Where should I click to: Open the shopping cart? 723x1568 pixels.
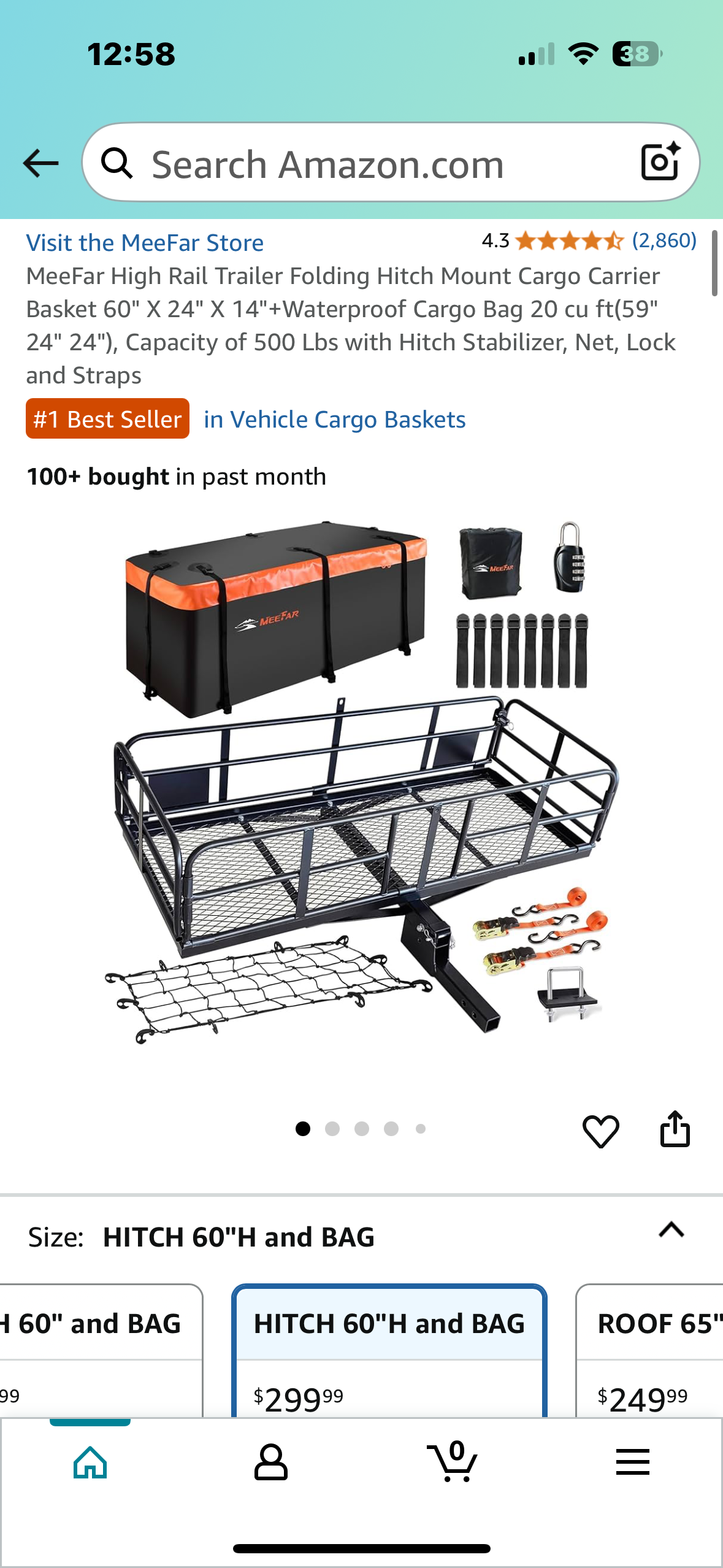pyautogui.click(x=452, y=1462)
